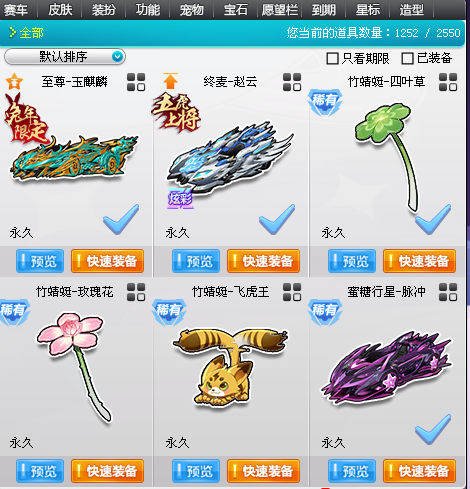
Task: Quick equip 蜜糖行星-脉冲 with 快速装备
Action: [419, 471]
